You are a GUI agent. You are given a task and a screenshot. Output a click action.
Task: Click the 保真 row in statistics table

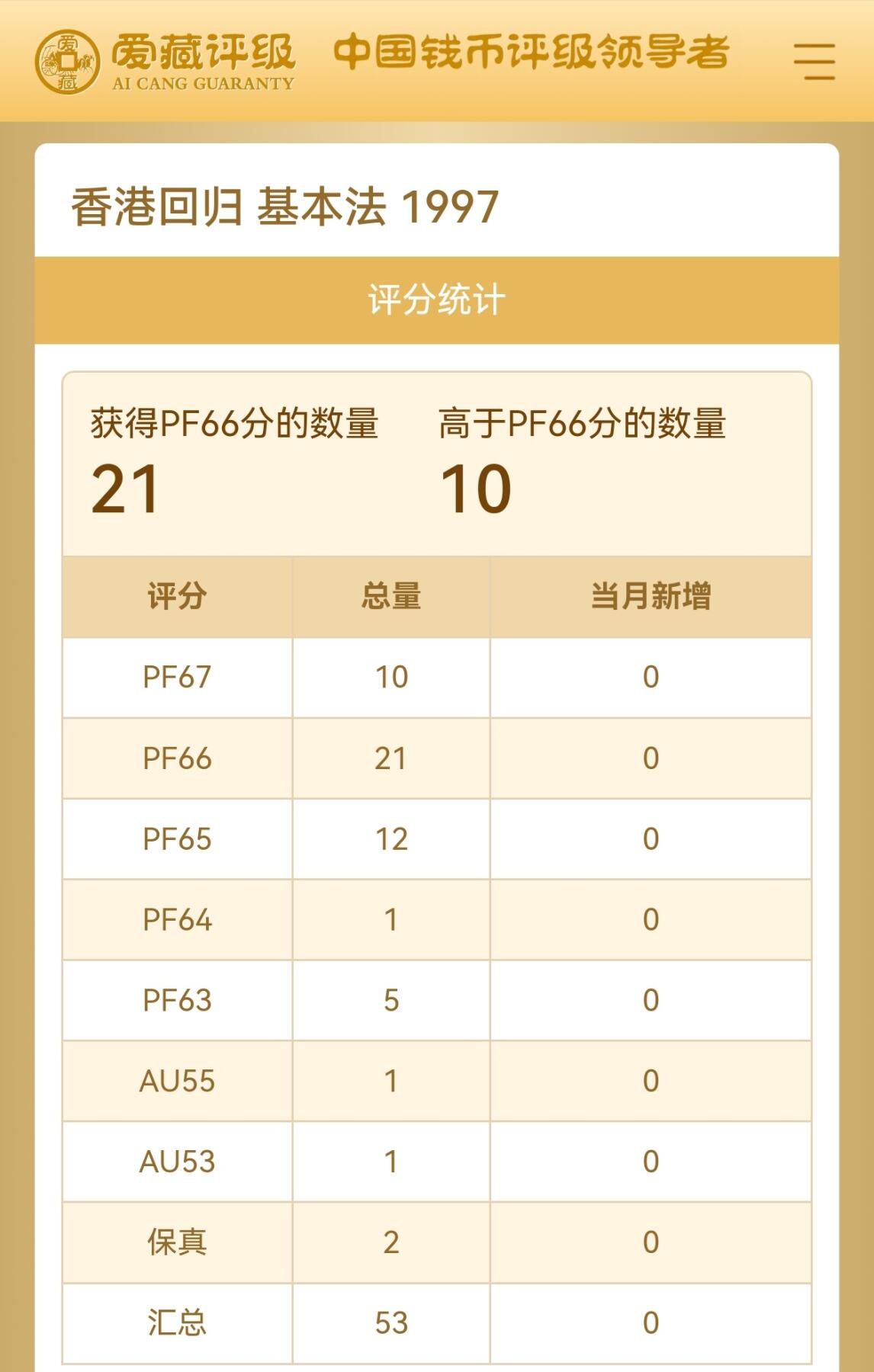[x=177, y=1242]
